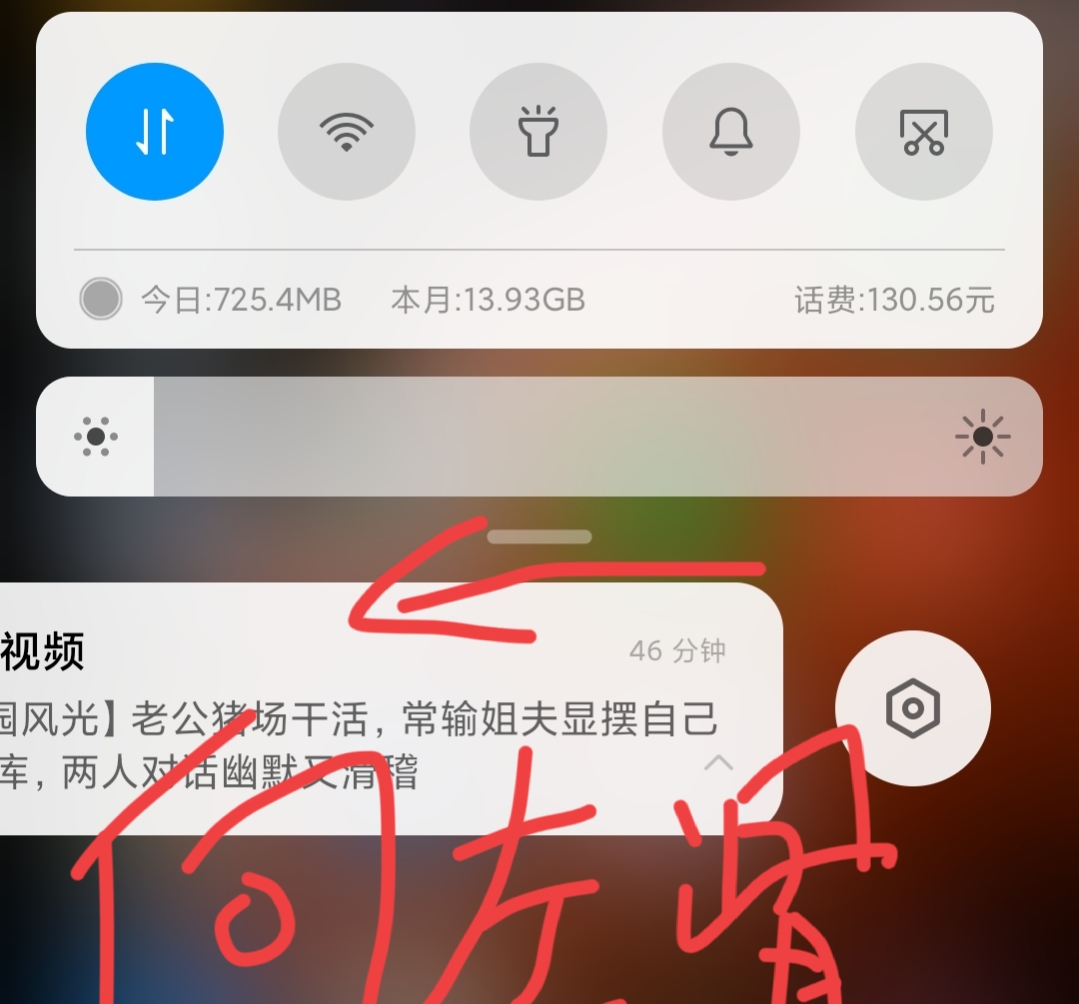Viewport: 1079px width, 1004px height.
Task: Take a screenshot with the scissors tile
Action: (x=923, y=132)
